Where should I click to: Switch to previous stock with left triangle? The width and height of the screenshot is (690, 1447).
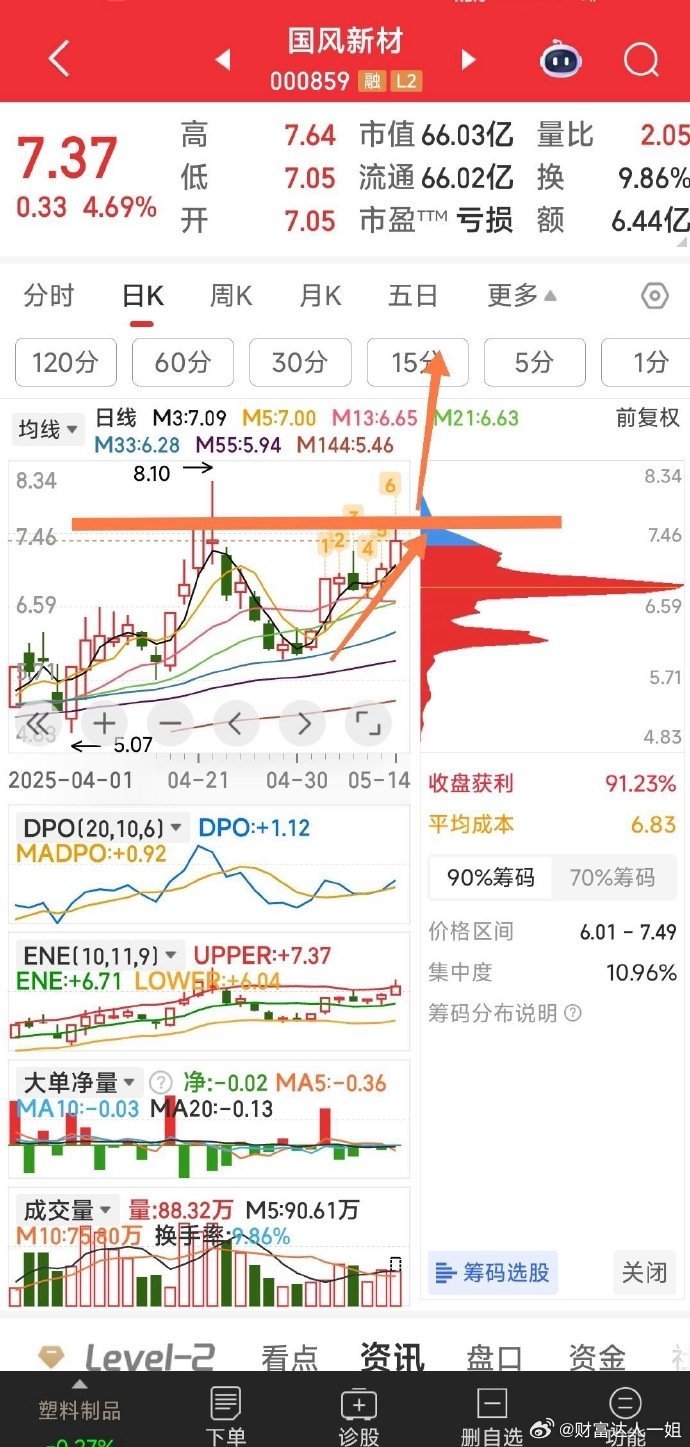(x=223, y=60)
